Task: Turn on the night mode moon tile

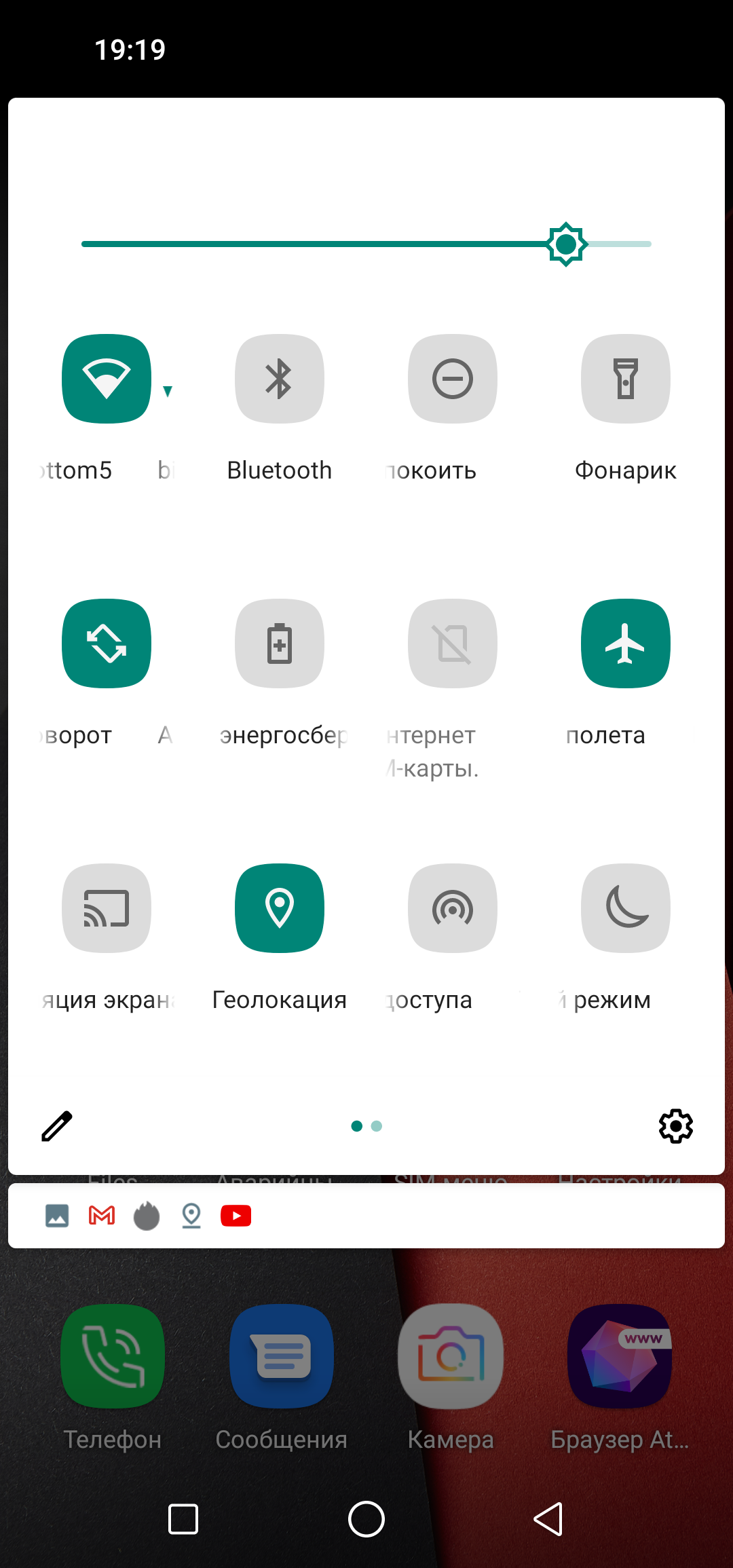Action: [x=626, y=908]
